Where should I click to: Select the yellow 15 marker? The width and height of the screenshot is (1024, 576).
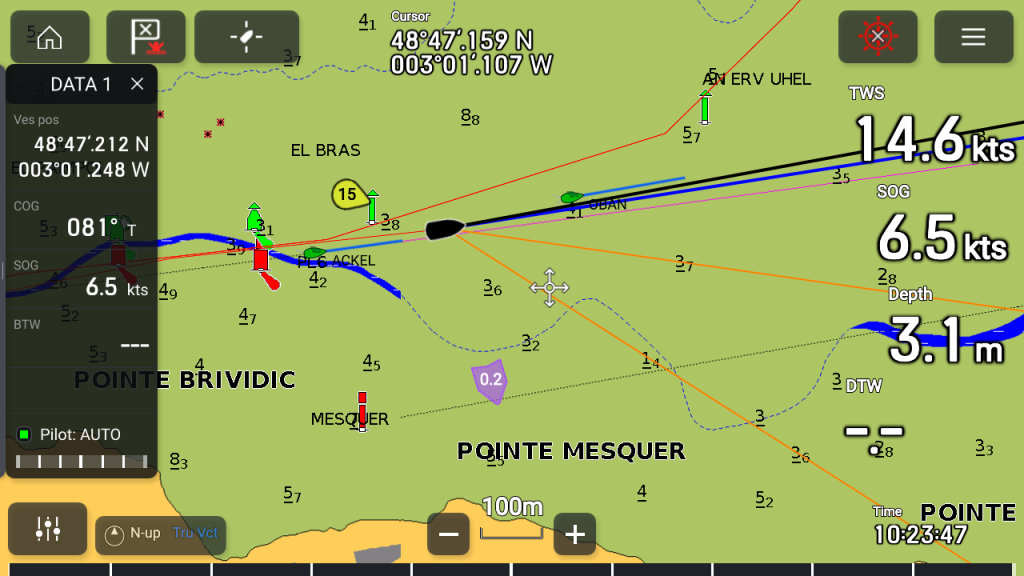347,195
